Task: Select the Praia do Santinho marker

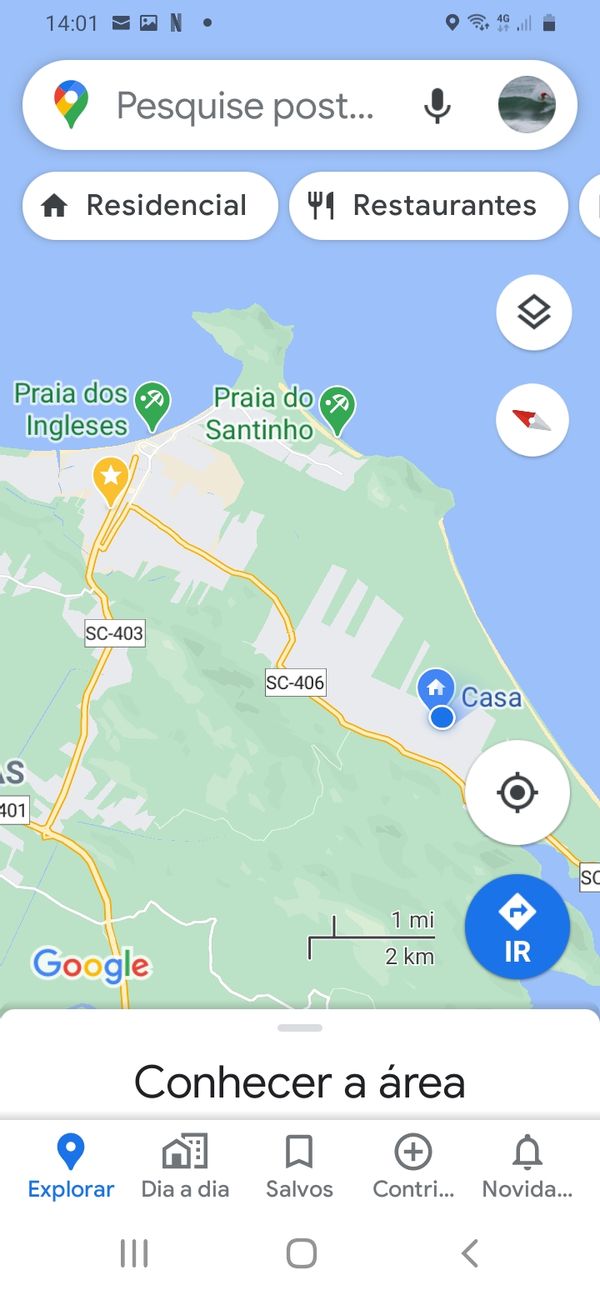Action: coord(337,406)
